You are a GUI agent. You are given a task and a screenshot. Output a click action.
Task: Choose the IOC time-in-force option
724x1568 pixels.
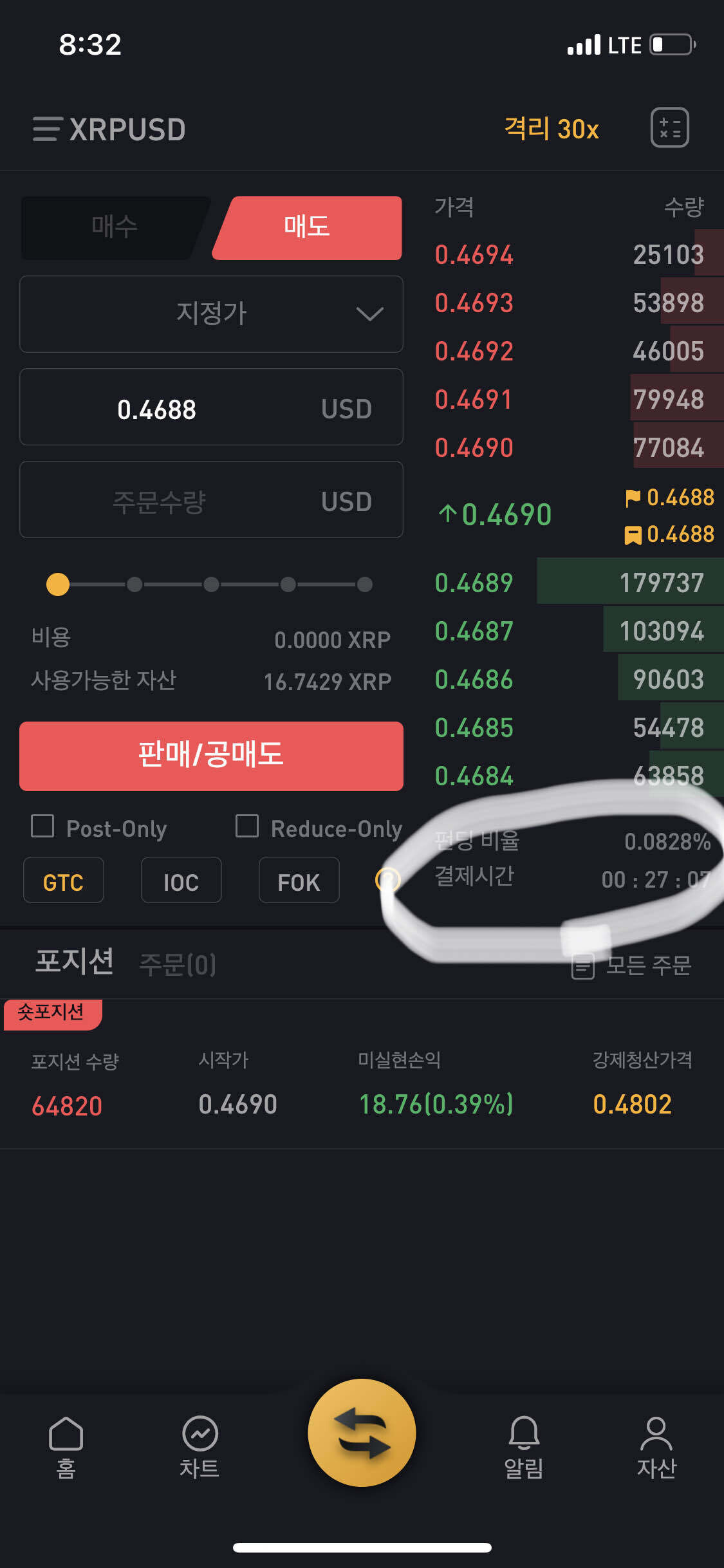pos(181,881)
